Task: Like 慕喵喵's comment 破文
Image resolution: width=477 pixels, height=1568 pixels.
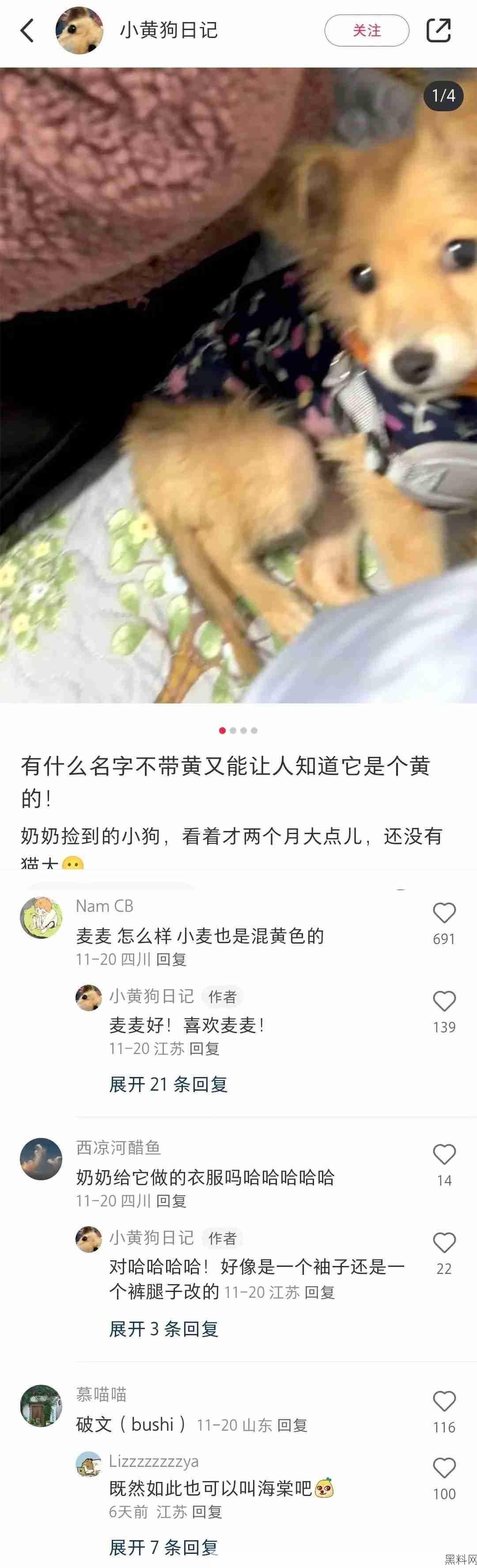Action: click(x=444, y=1401)
